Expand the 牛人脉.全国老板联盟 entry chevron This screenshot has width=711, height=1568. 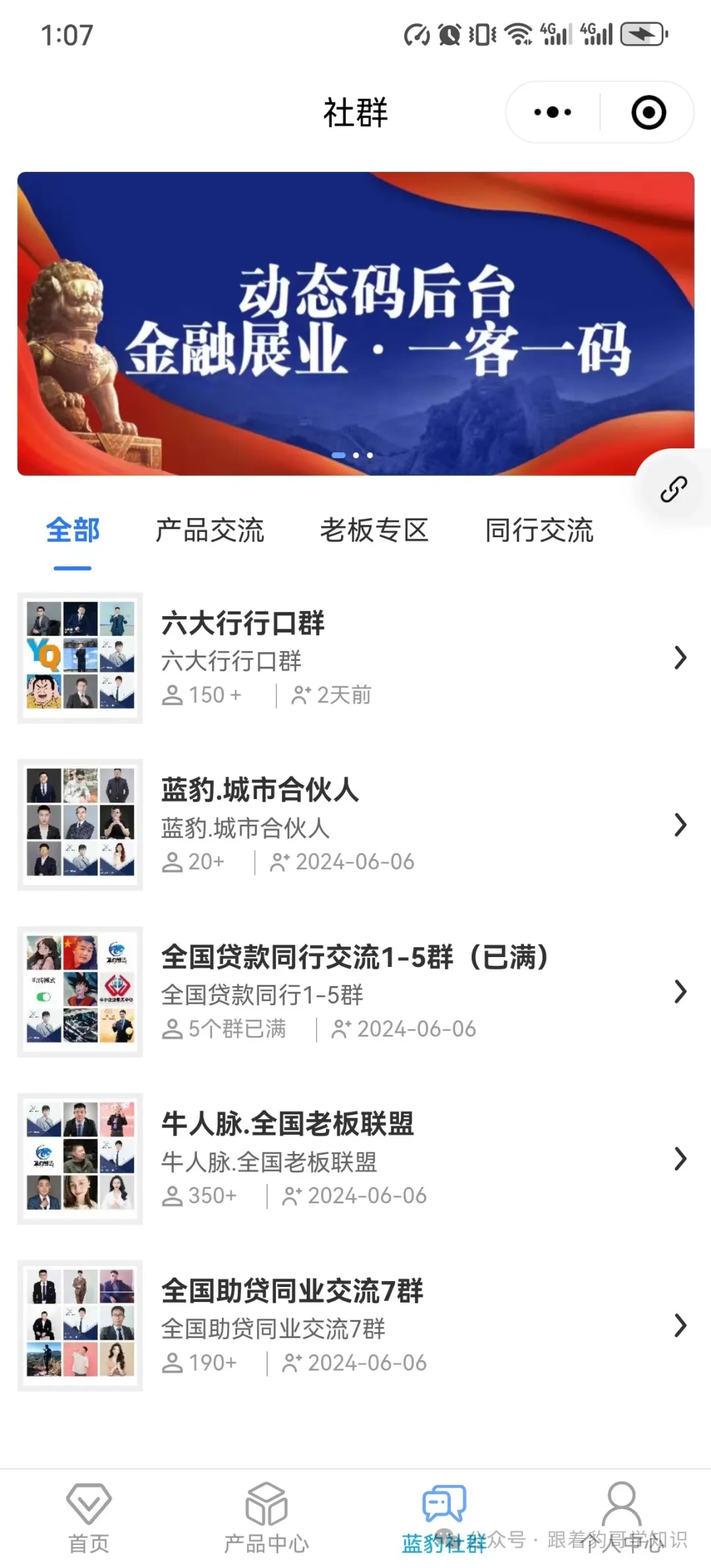coord(681,1158)
